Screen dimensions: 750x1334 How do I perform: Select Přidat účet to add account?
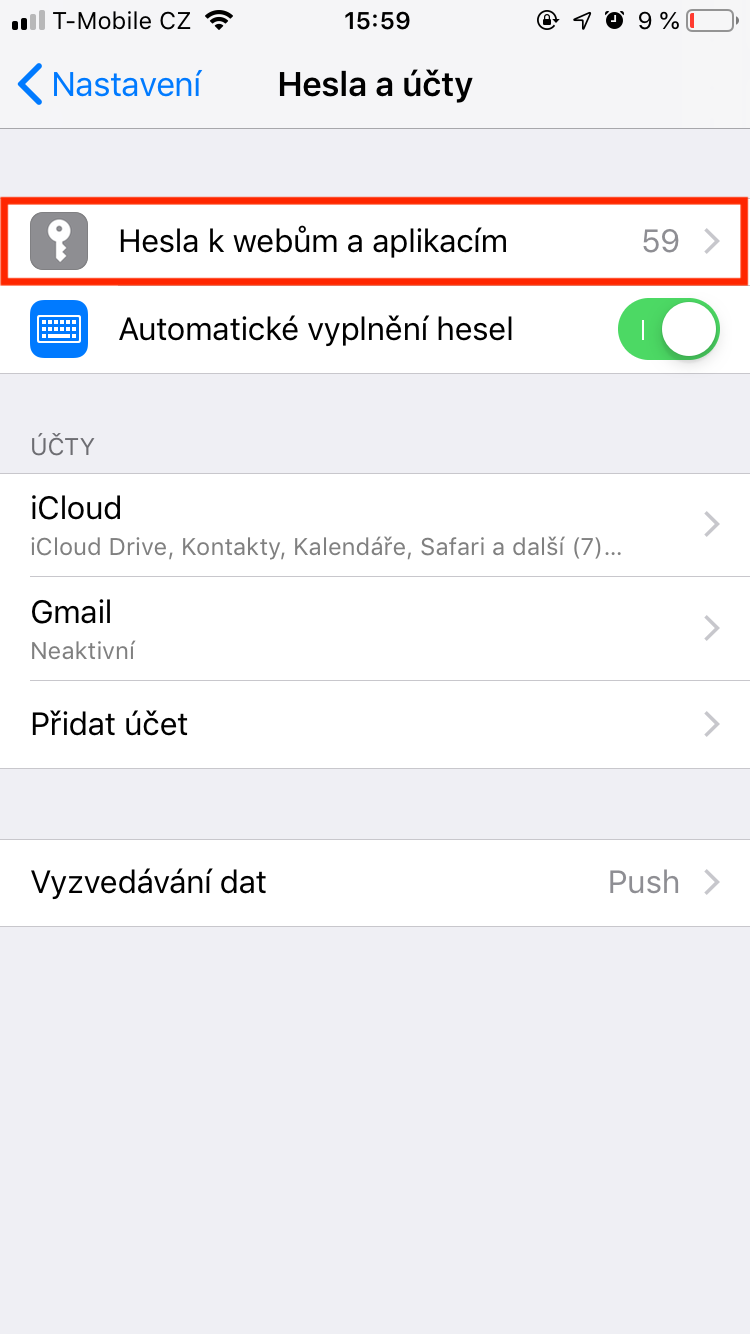point(375,724)
